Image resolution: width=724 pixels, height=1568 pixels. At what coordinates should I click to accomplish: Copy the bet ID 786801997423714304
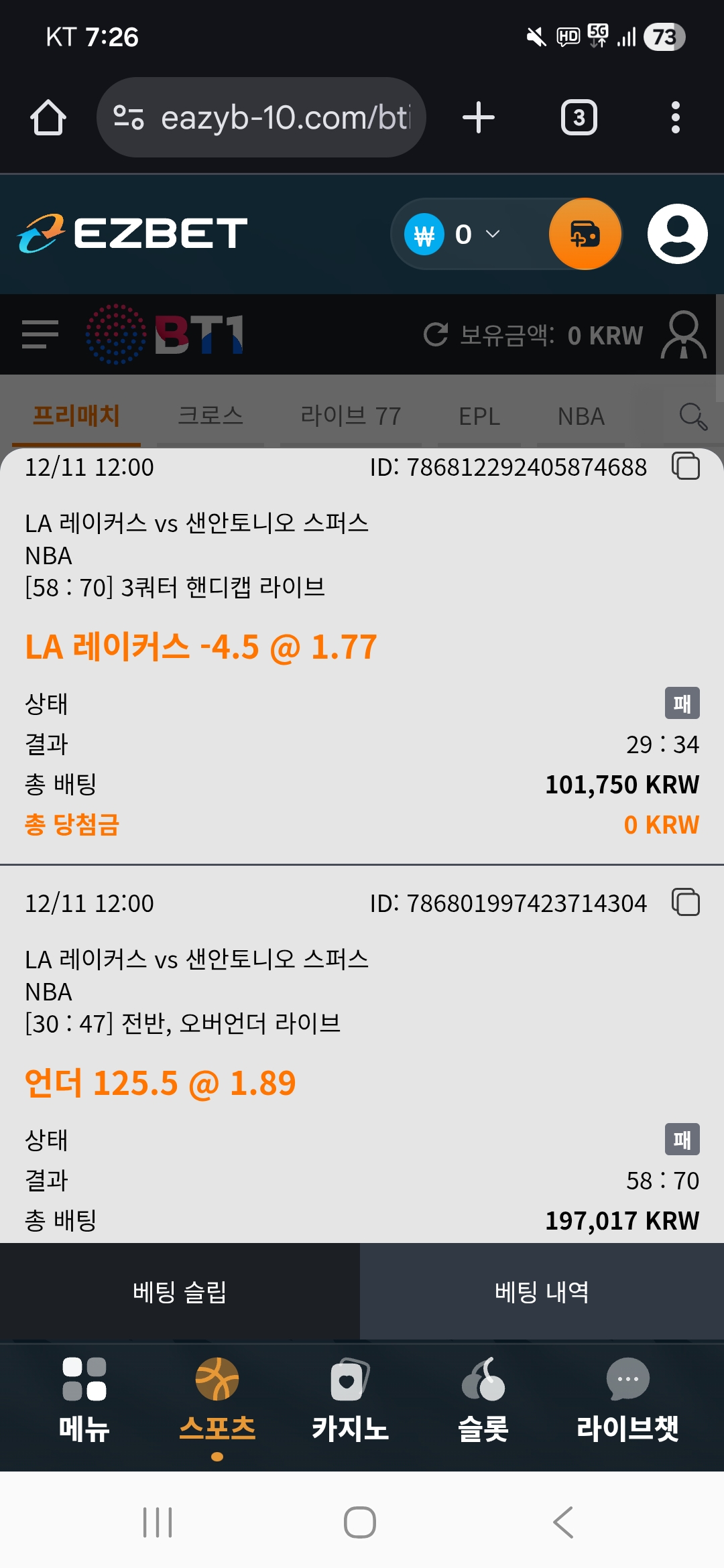click(686, 903)
